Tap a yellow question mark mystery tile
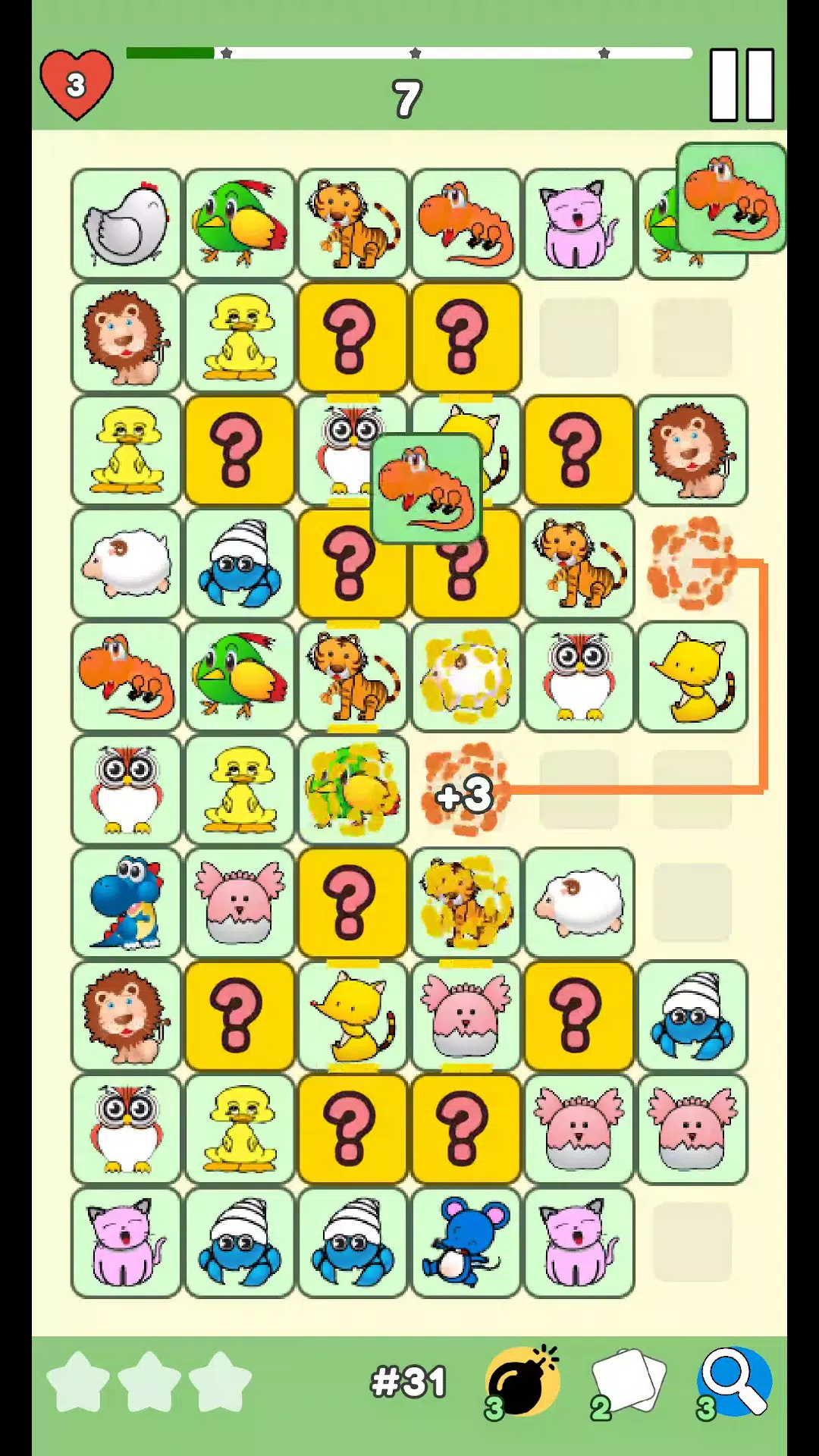Image resolution: width=819 pixels, height=1456 pixels. point(352,339)
